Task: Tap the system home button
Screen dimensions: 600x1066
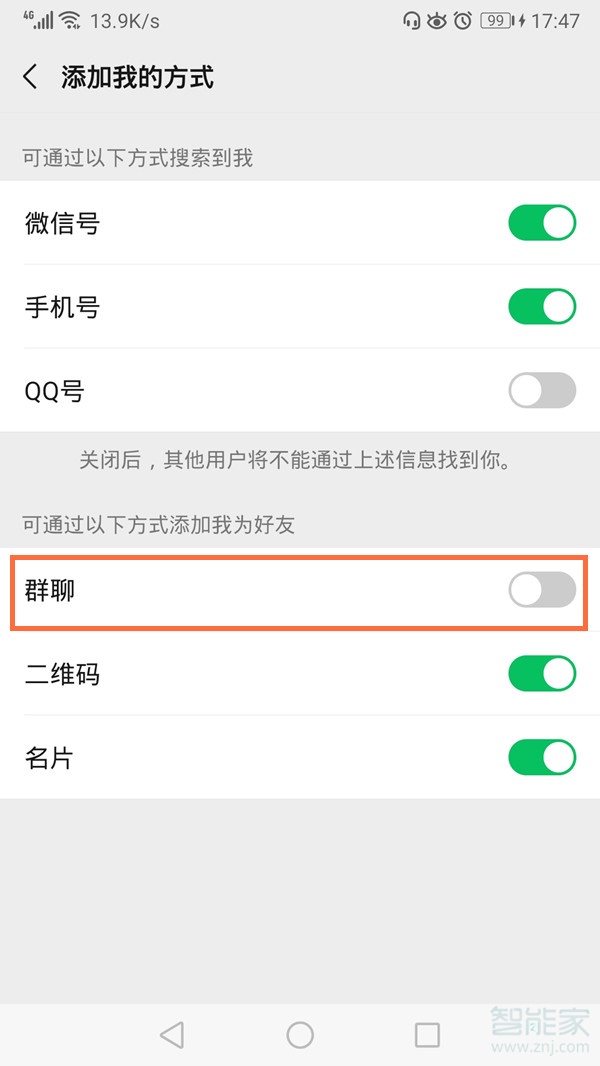Action: point(300,1035)
